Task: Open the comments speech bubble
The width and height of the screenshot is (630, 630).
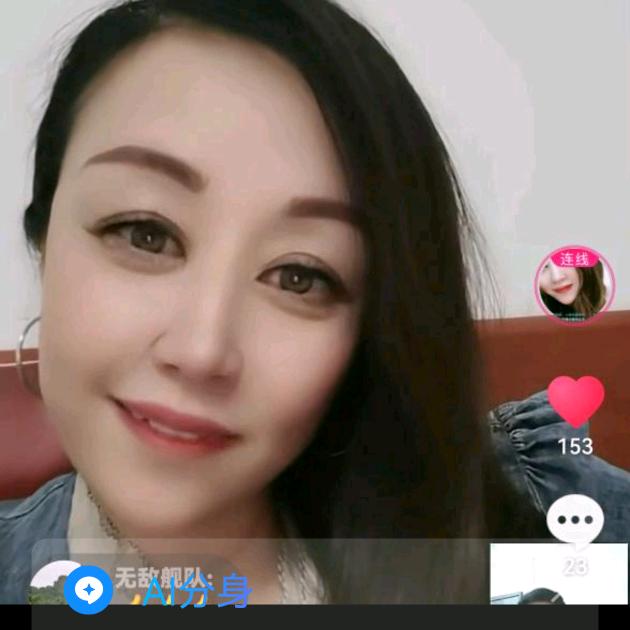Action: 576,521
